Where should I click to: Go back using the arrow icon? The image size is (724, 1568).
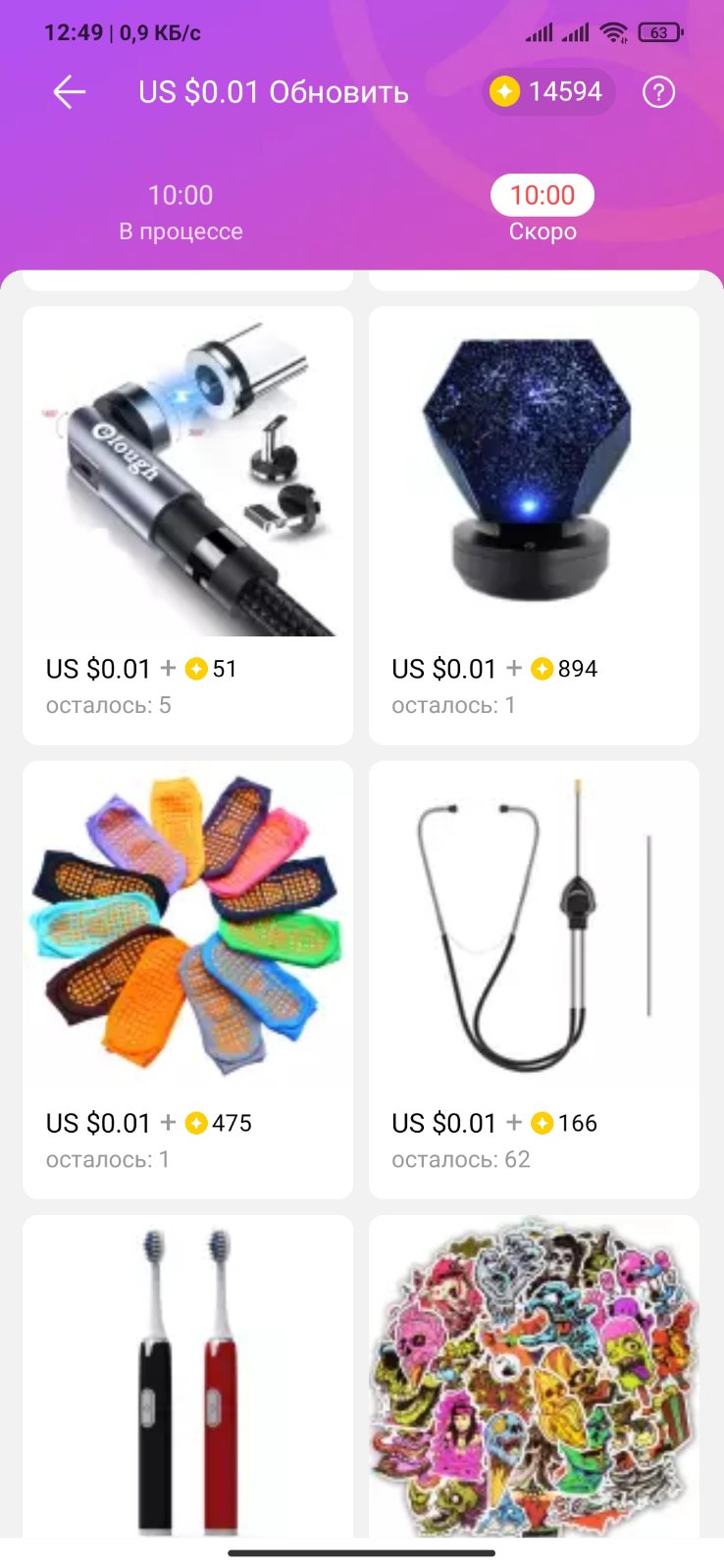pyautogui.click(x=70, y=93)
